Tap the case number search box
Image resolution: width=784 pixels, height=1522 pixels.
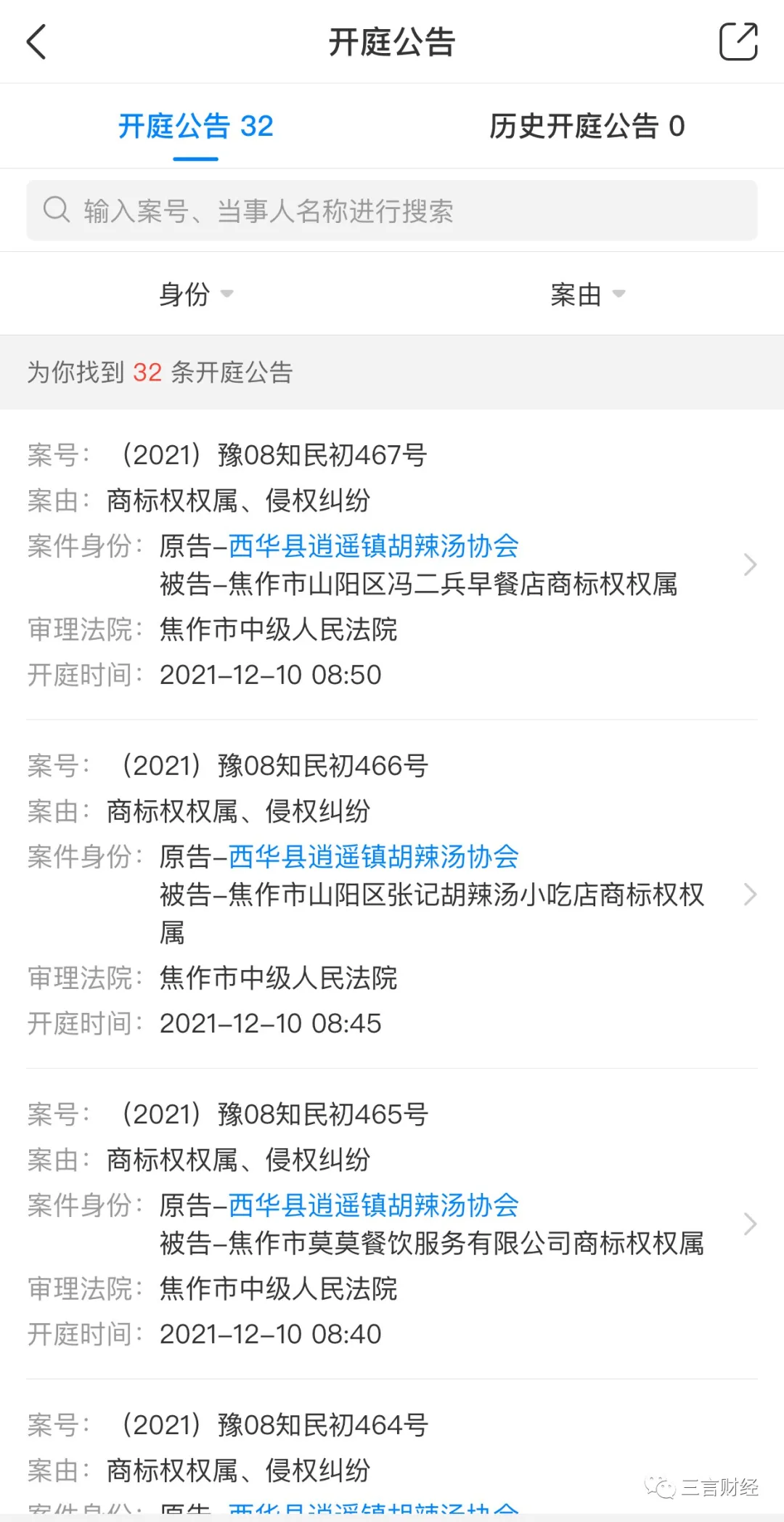click(392, 211)
